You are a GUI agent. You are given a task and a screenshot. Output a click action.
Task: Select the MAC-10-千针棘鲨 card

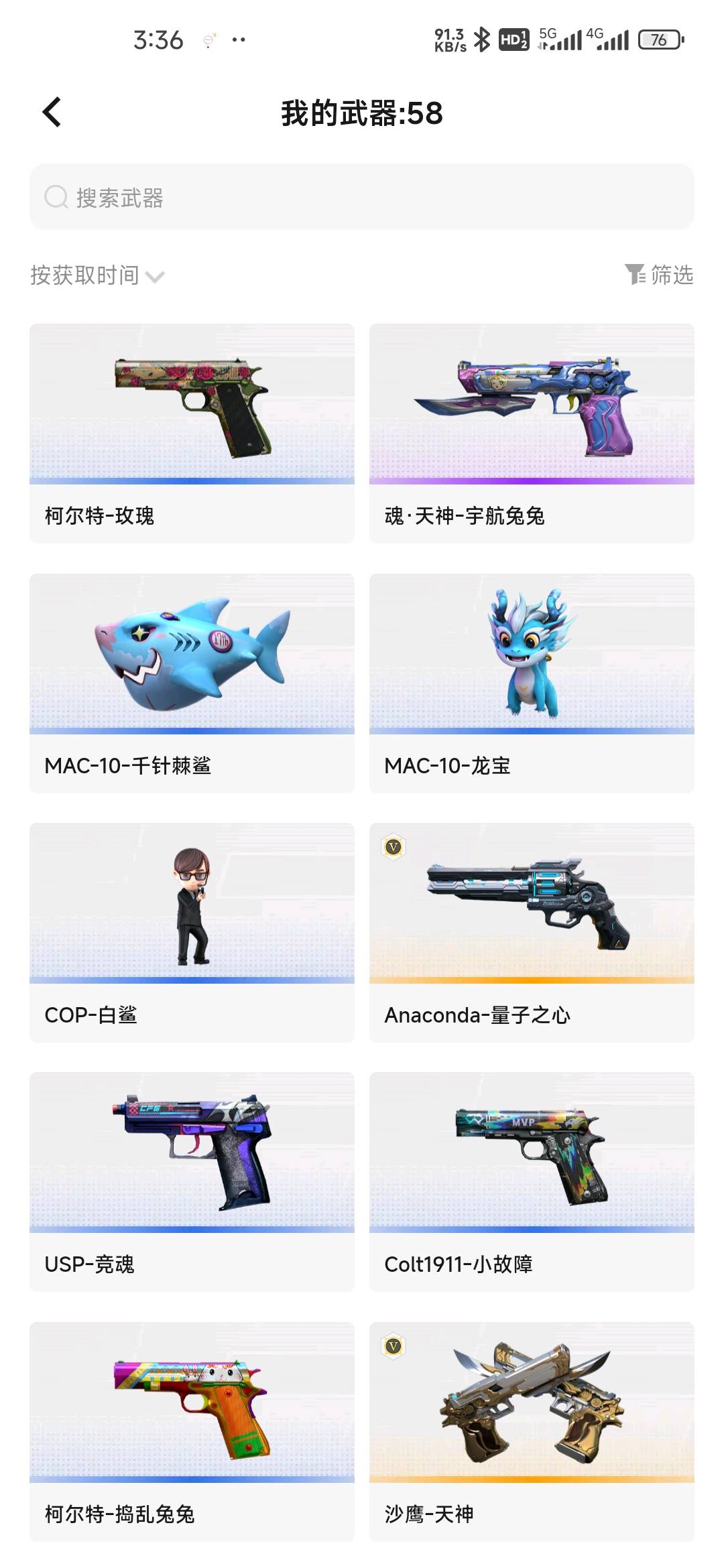[x=192, y=682]
